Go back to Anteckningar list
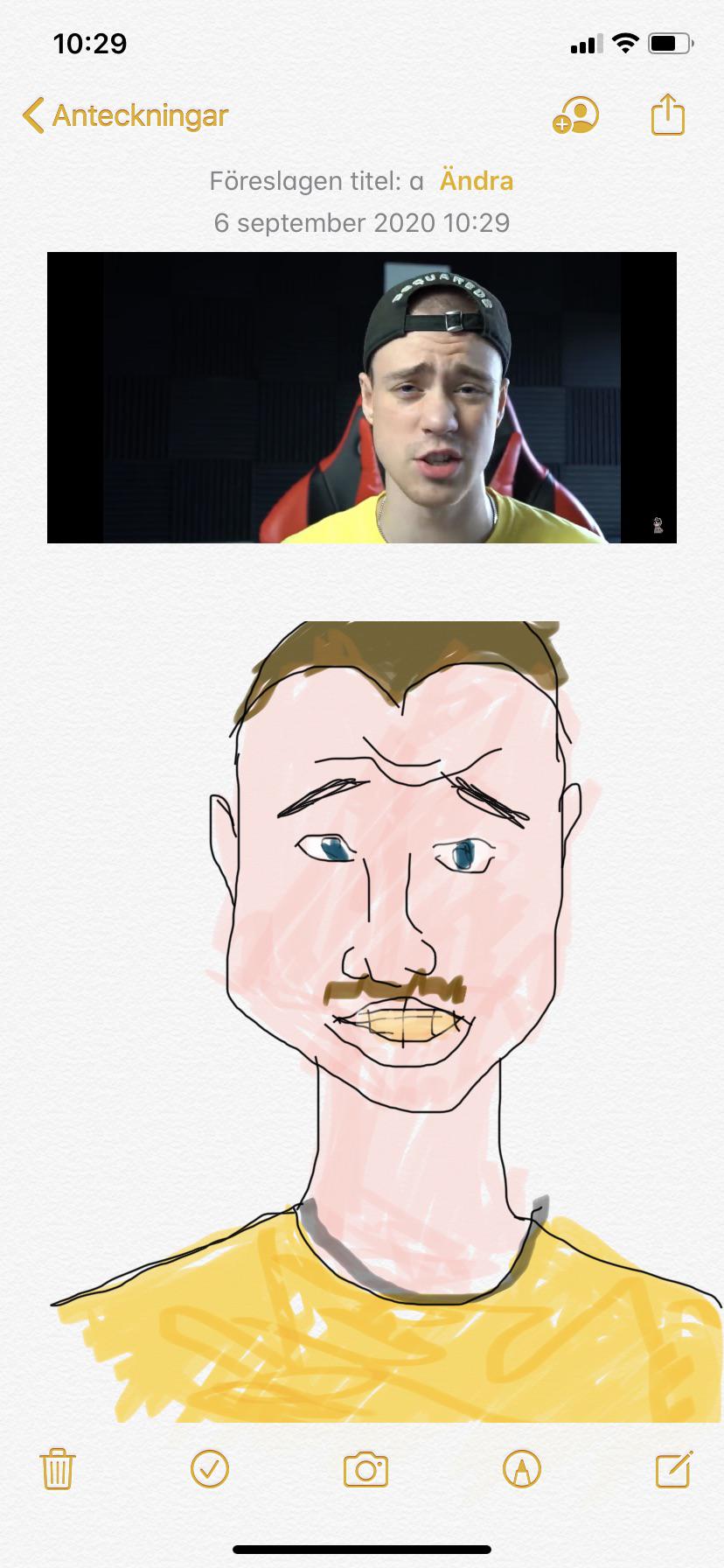Image resolution: width=724 pixels, height=1568 pixels. 125,115
